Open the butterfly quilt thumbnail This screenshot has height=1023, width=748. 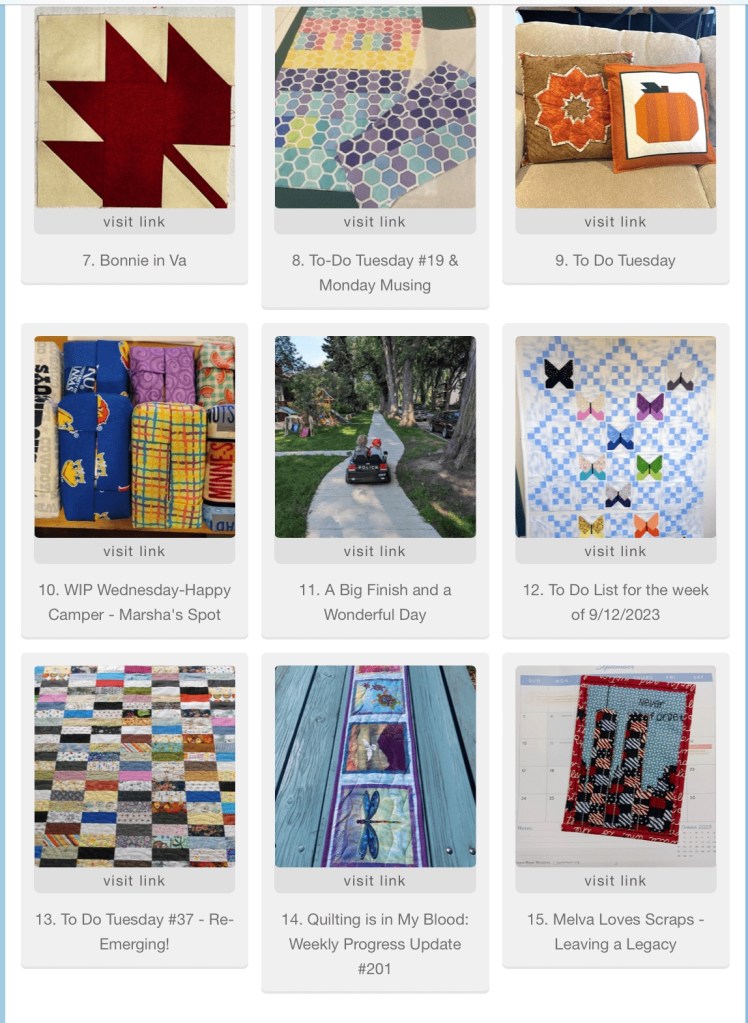615,436
